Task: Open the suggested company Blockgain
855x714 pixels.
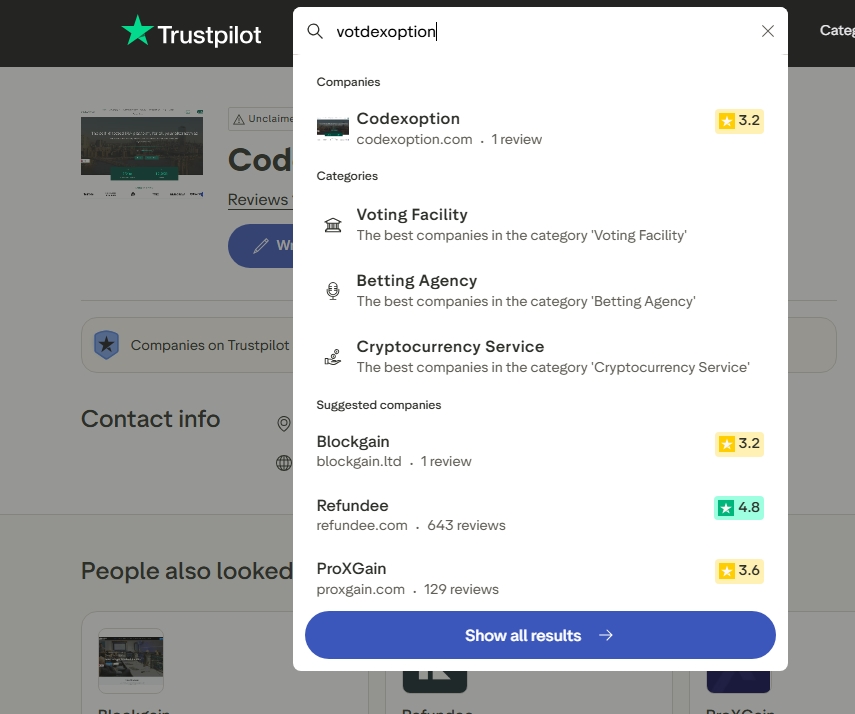Action: pyautogui.click(x=540, y=451)
